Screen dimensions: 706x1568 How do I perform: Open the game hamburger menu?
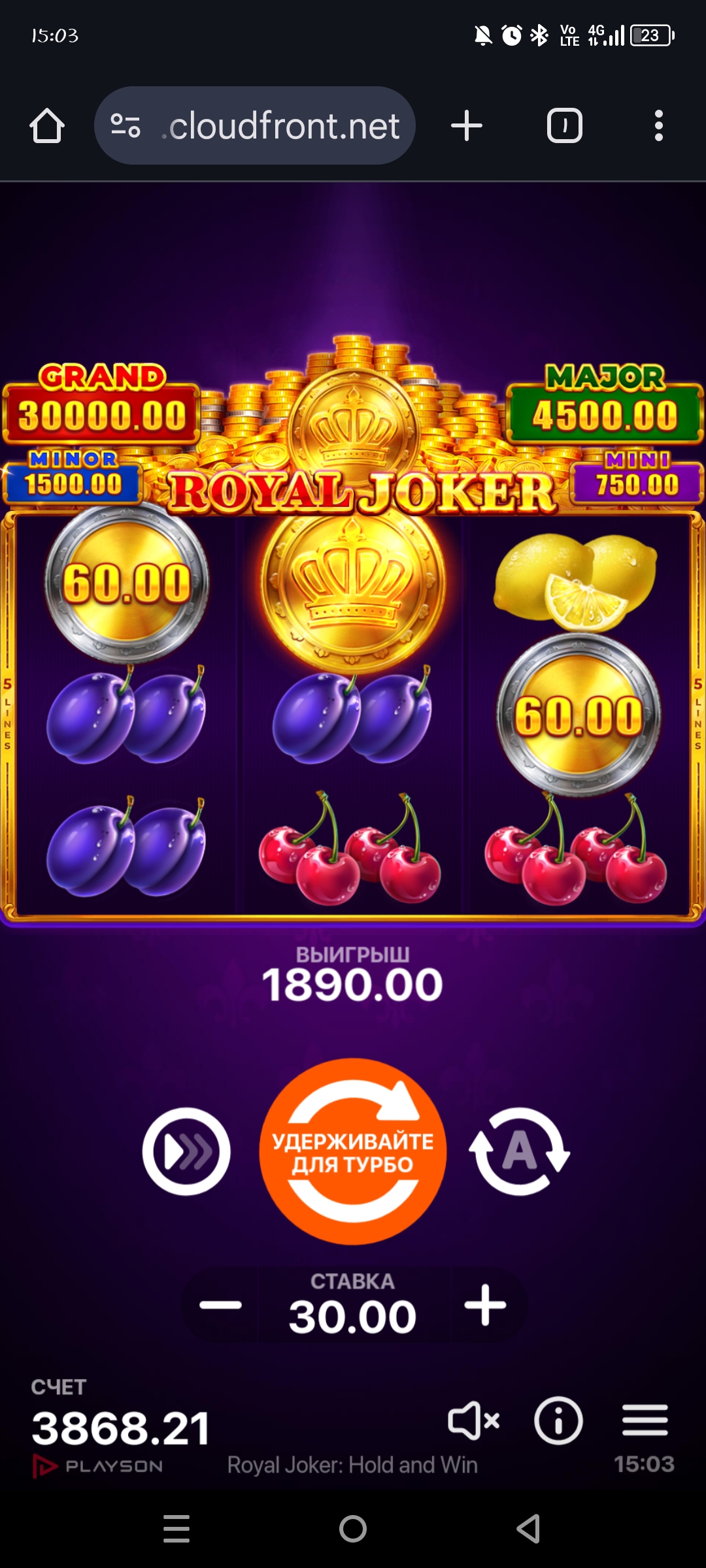click(645, 1421)
